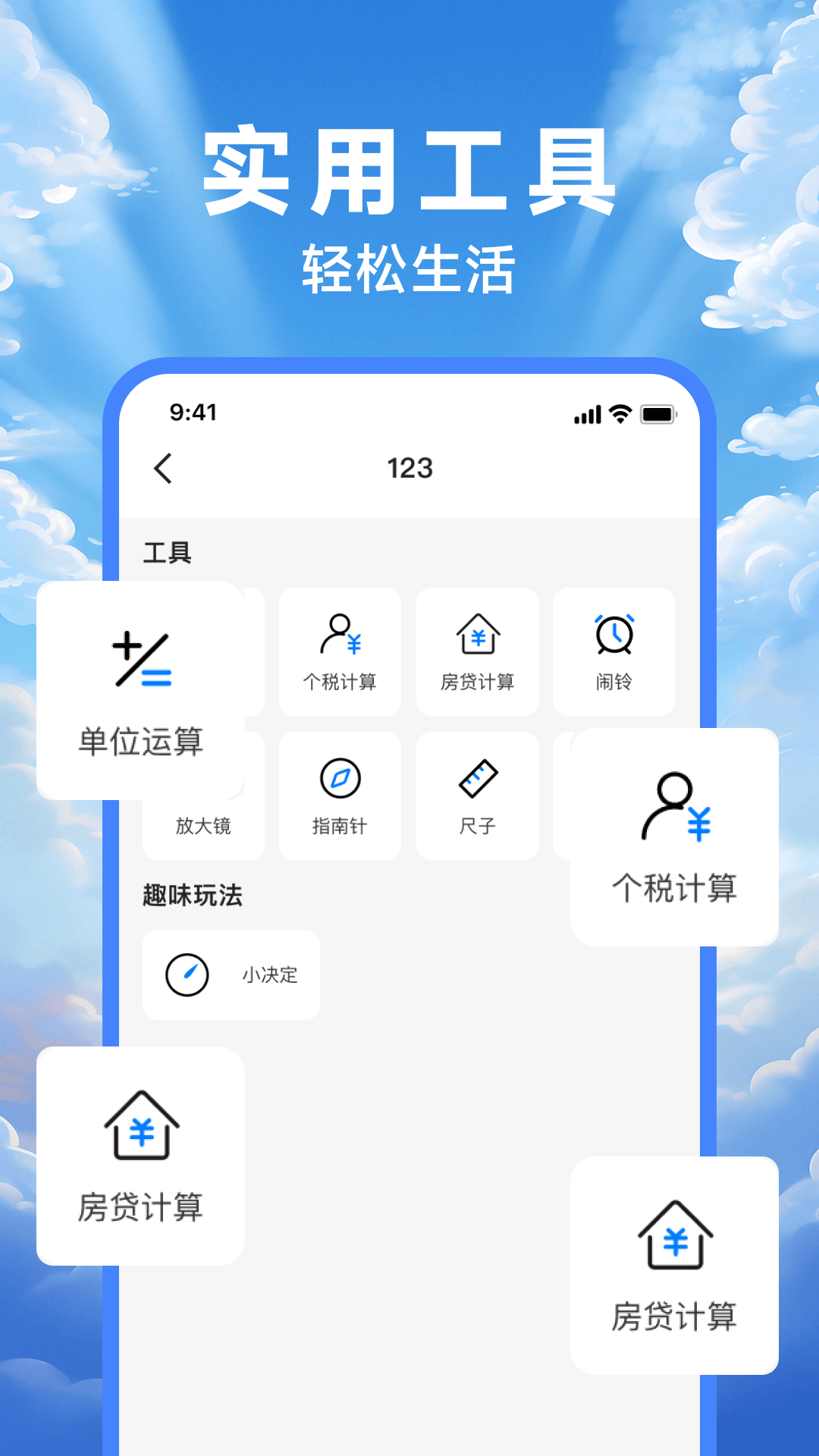819x1456 pixels.
Task: Go back using the left chevron arrow
Action: point(164,468)
